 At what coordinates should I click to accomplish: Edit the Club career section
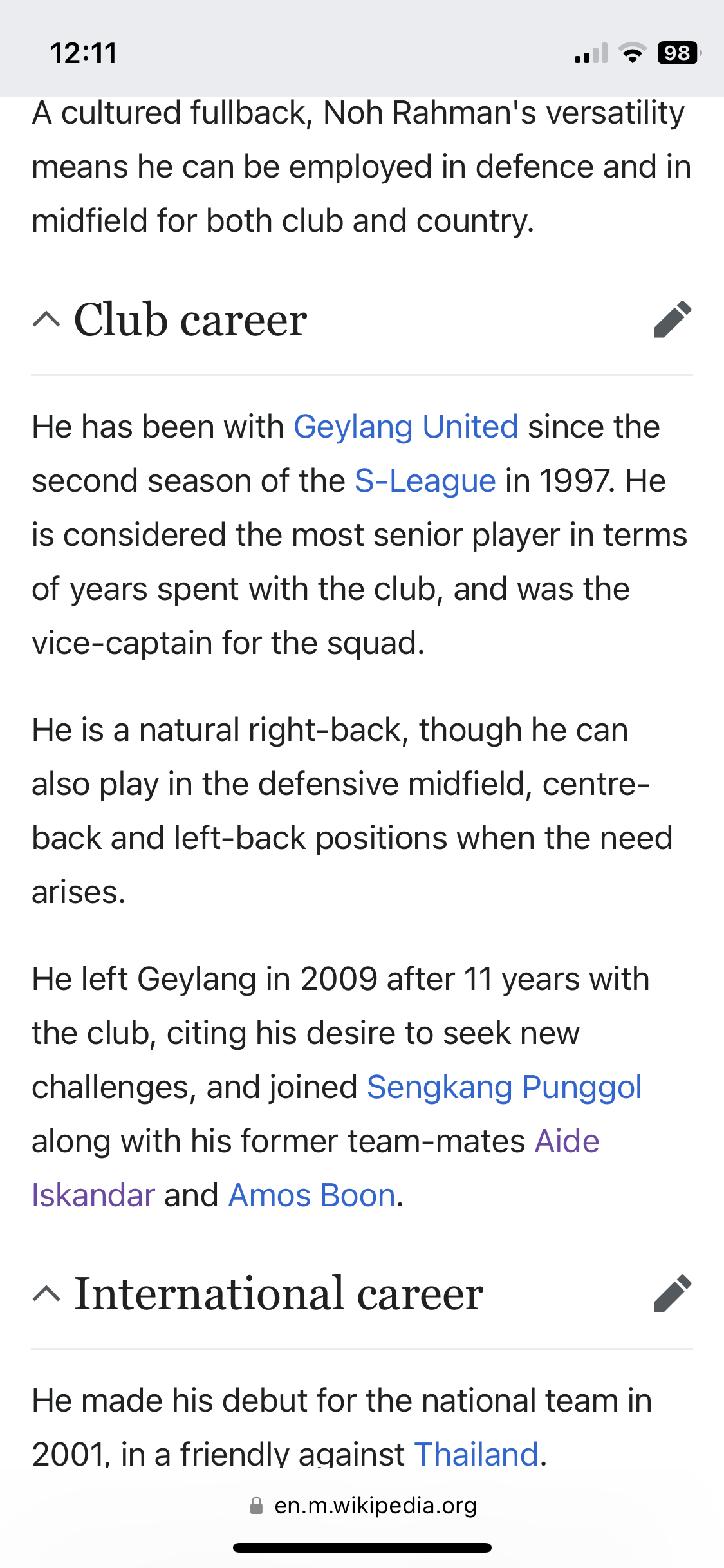tap(672, 319)
